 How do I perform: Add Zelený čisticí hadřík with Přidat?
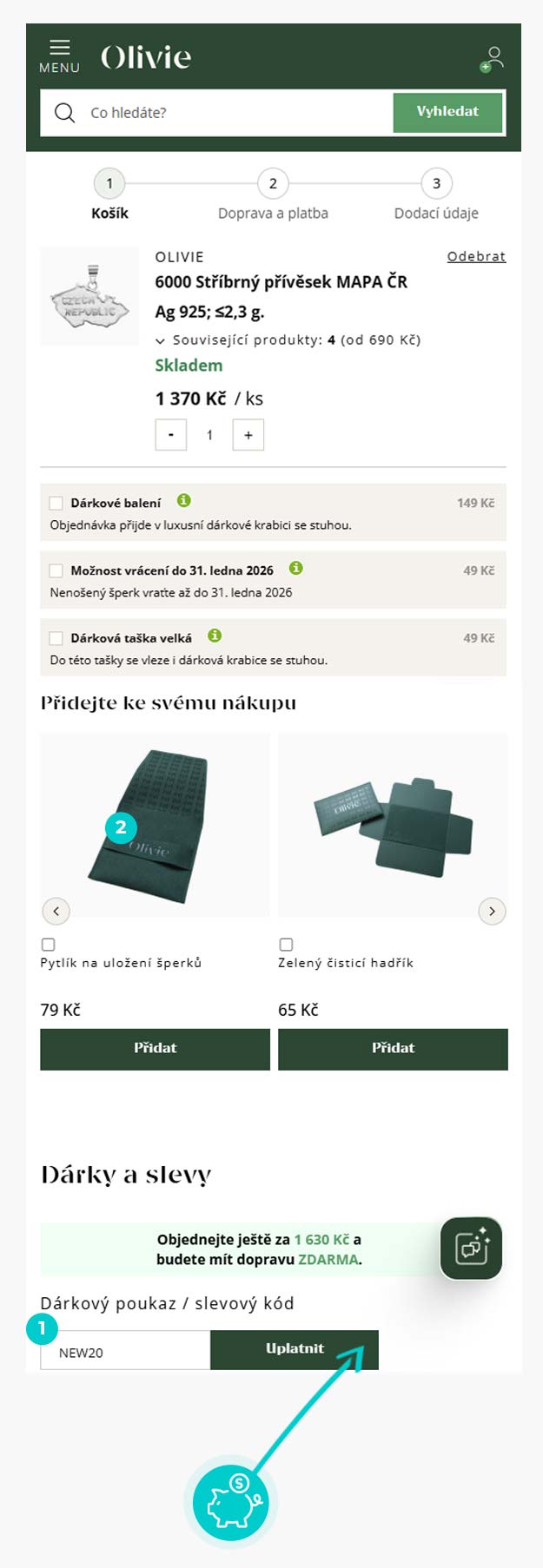[393, 1049]
